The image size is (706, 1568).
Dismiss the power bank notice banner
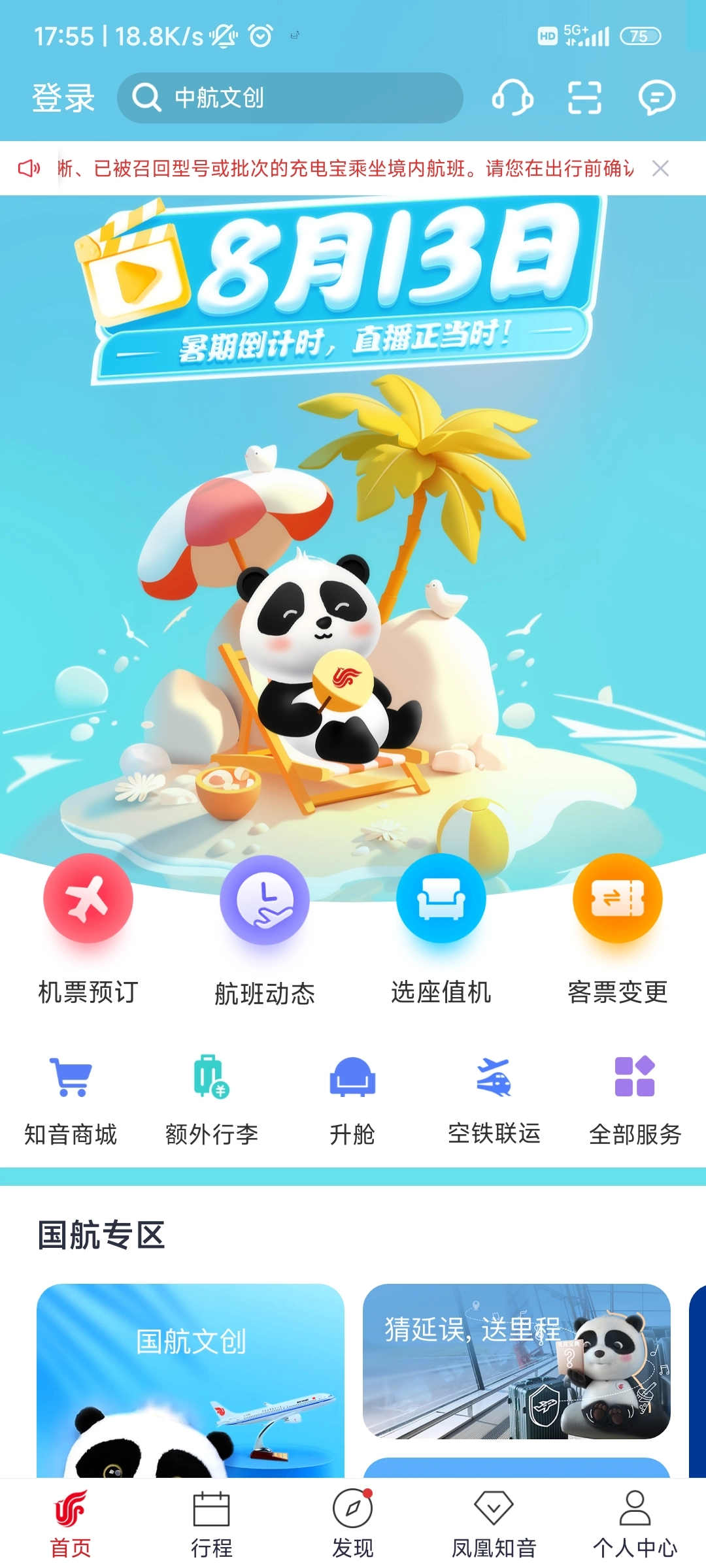660,169
